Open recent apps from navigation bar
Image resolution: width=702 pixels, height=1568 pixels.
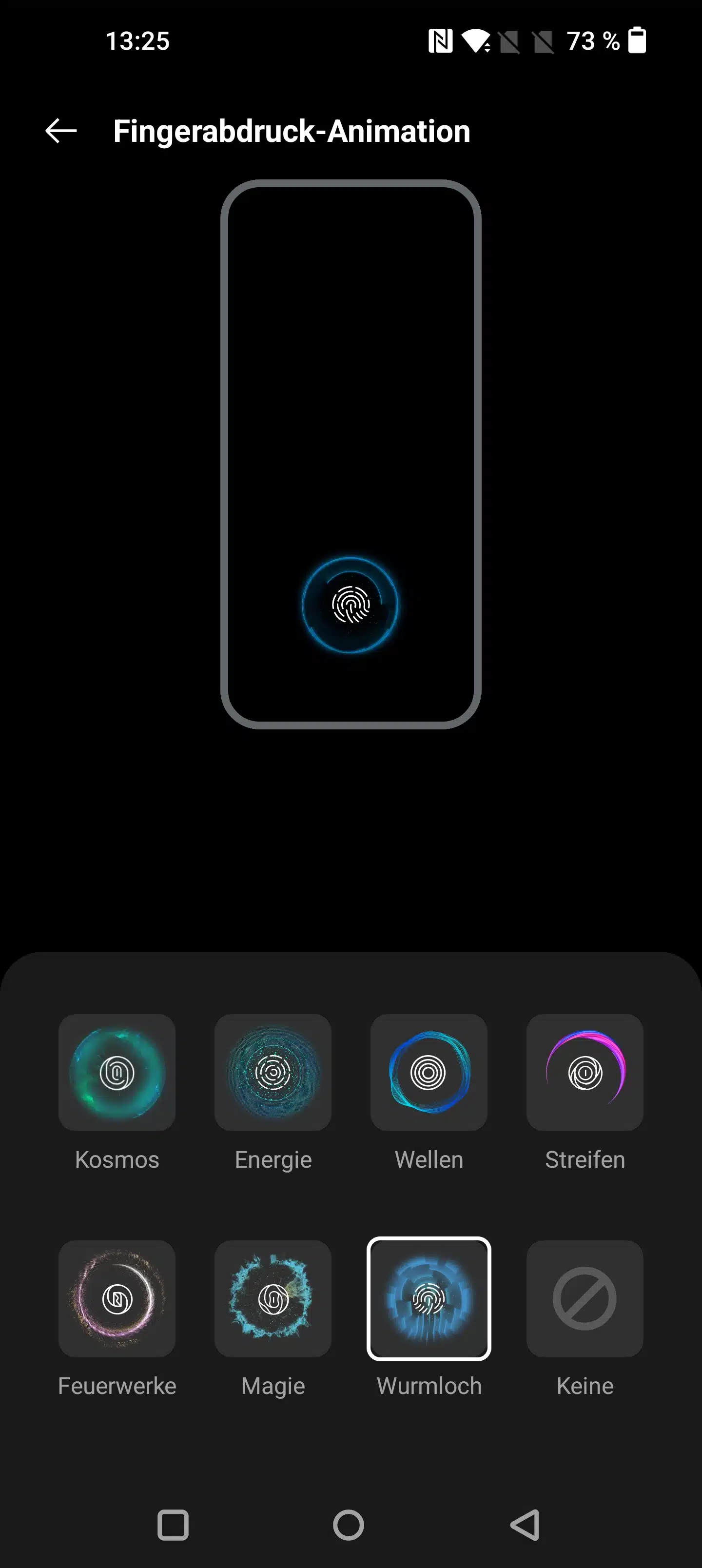coord(173,1525)
